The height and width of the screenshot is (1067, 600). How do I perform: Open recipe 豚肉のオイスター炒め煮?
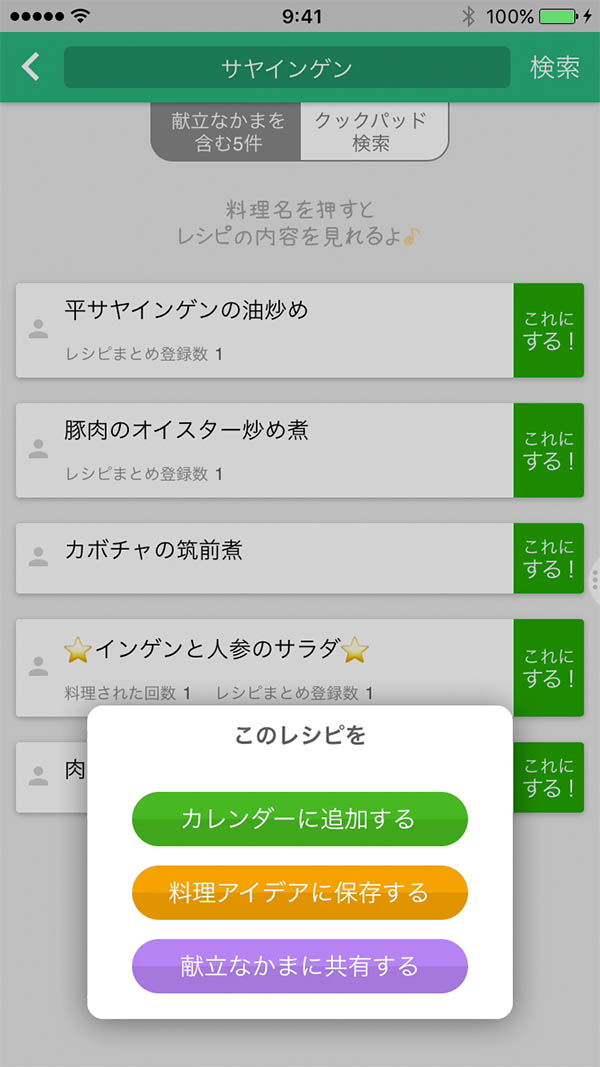(x=186, y=431)
